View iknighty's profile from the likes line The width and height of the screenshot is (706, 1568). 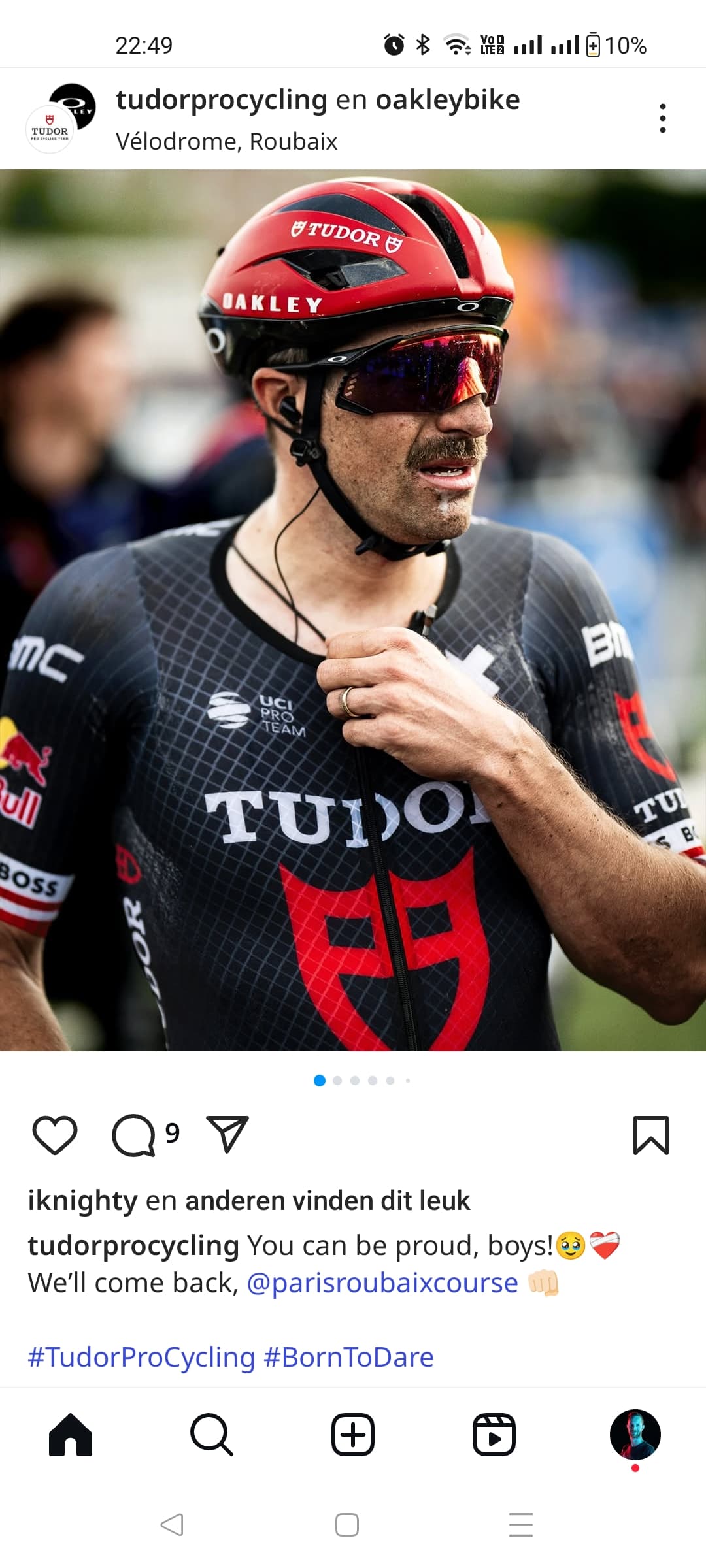(x=82, y=1201)
